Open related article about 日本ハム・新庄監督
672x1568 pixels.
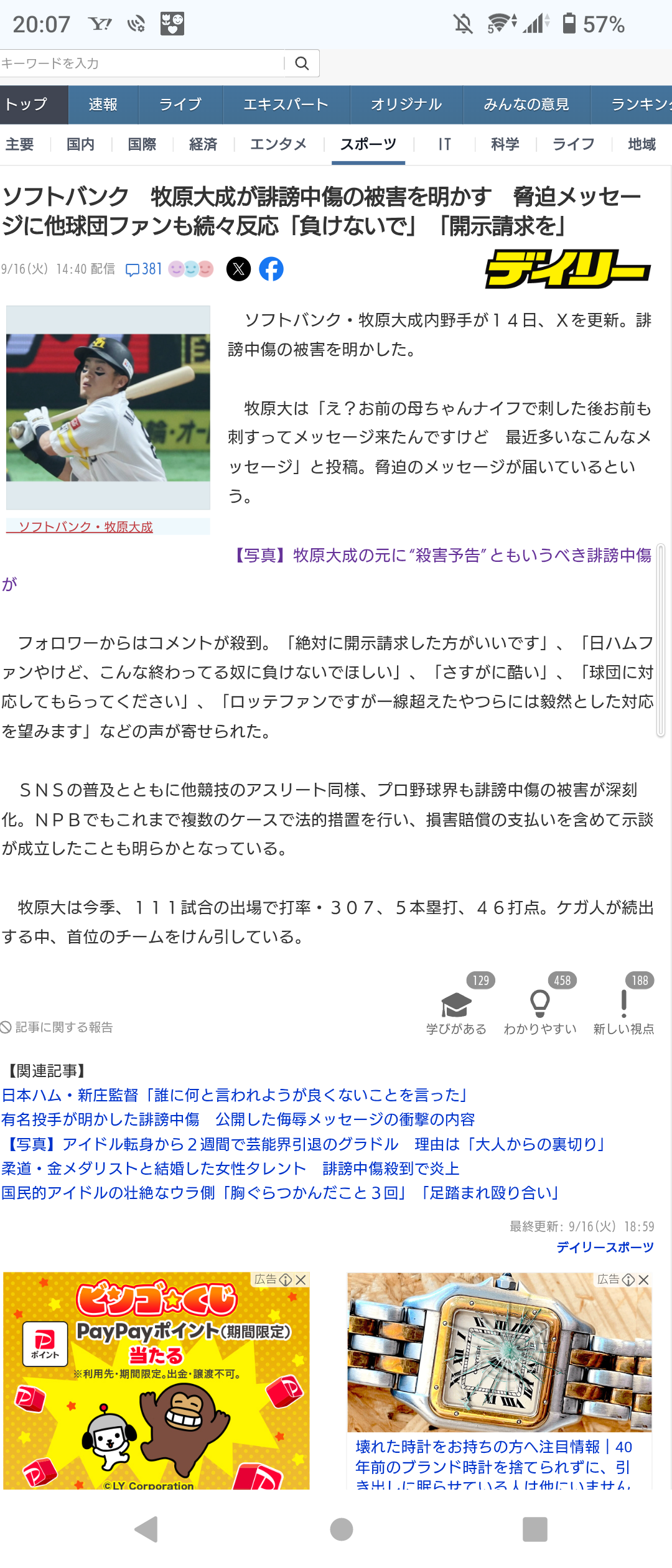click(234, 1095)
